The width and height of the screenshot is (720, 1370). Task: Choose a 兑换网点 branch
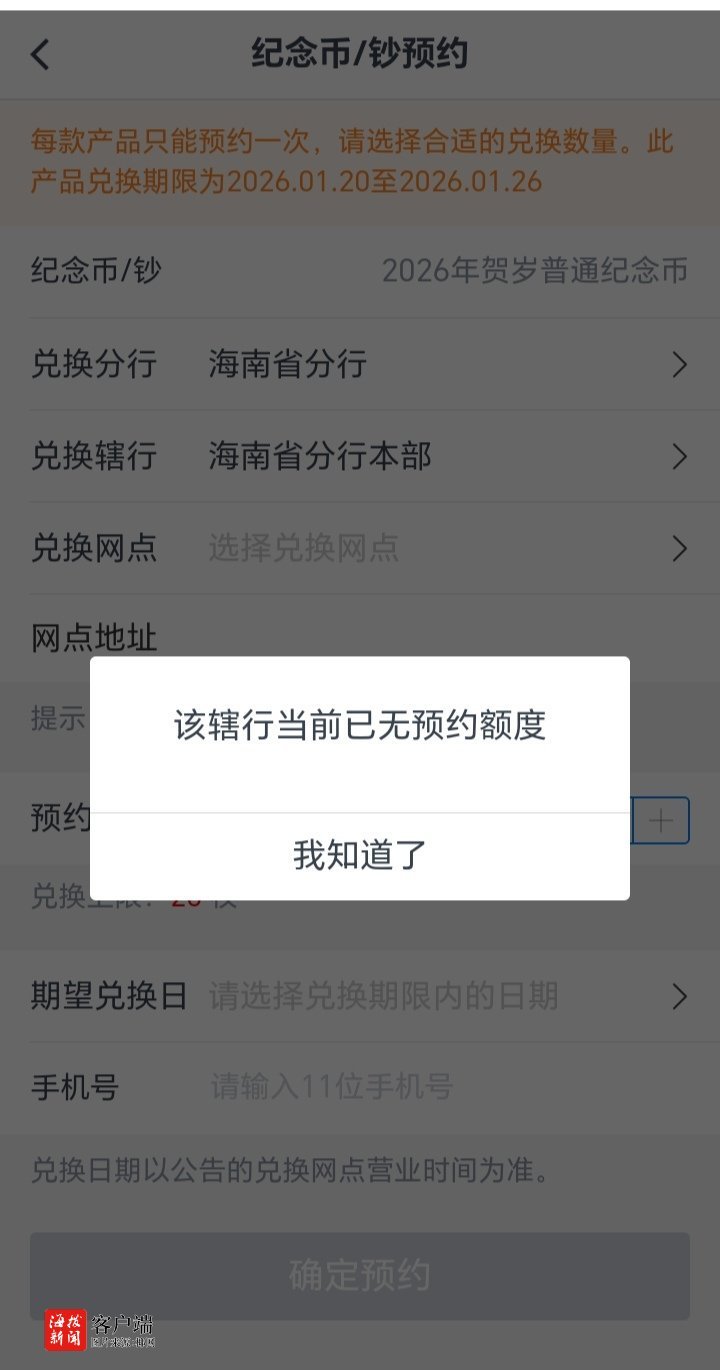(x=440, y=548)
